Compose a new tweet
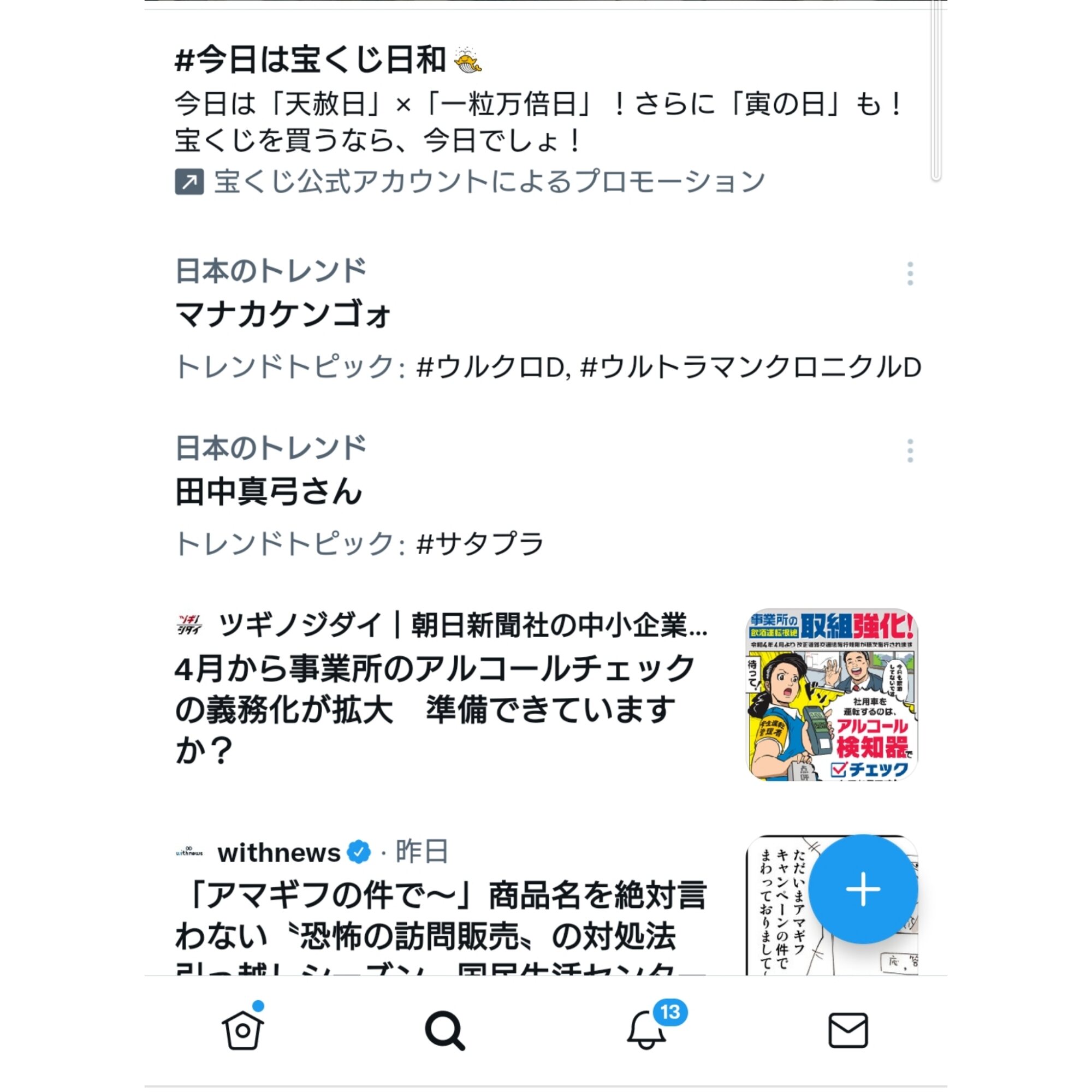1092x1092 pixels. coord(863,889)
